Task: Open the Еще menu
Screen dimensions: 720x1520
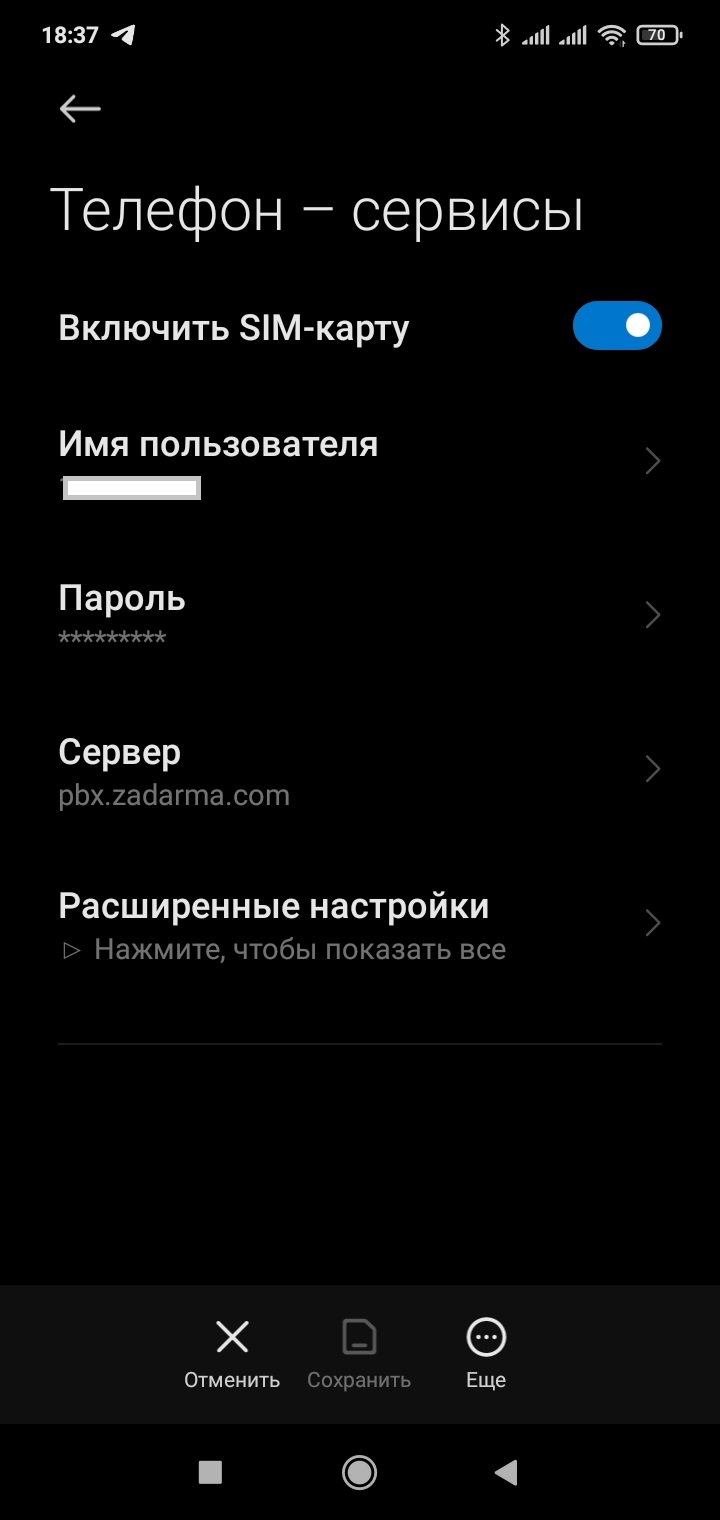Action: click(x=486, y=1353)
